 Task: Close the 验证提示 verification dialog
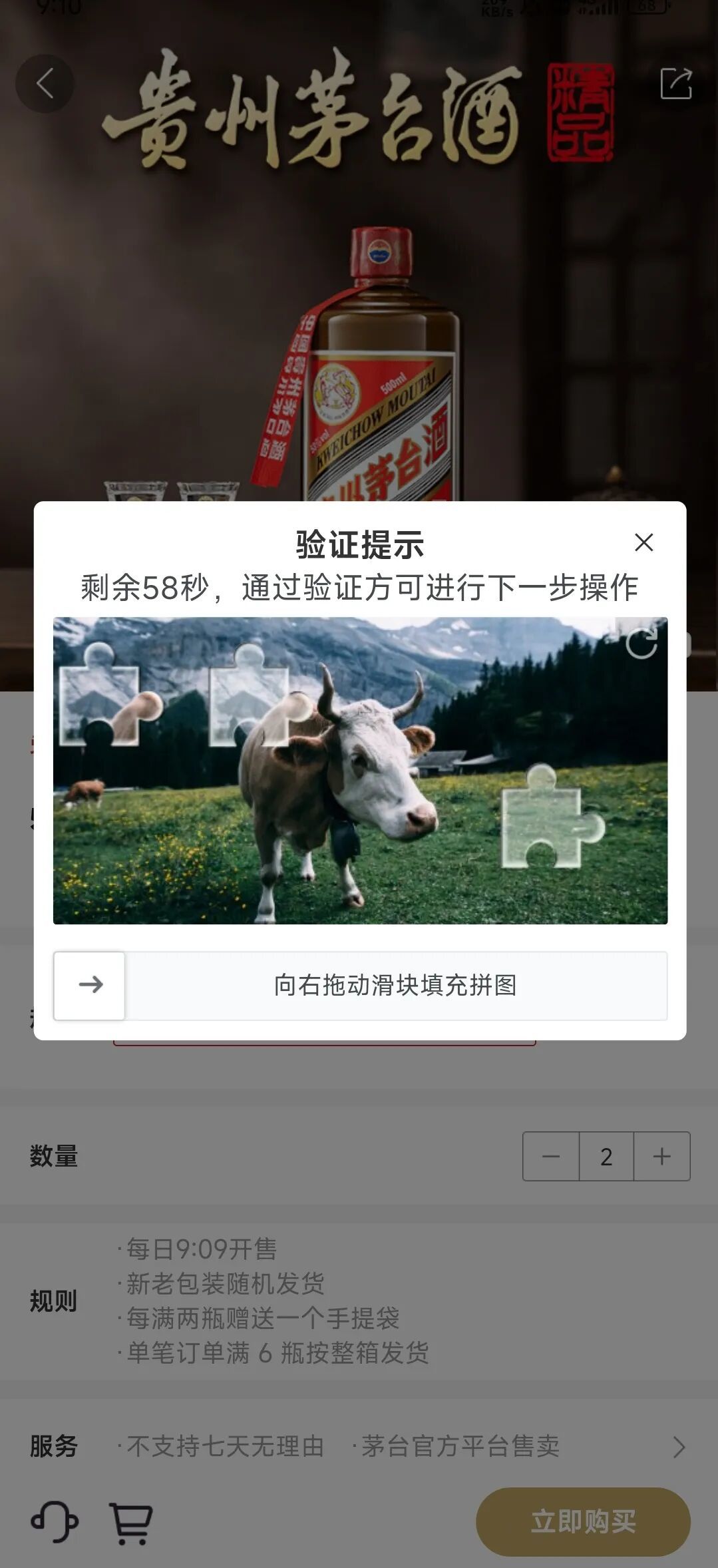[643, 542]
